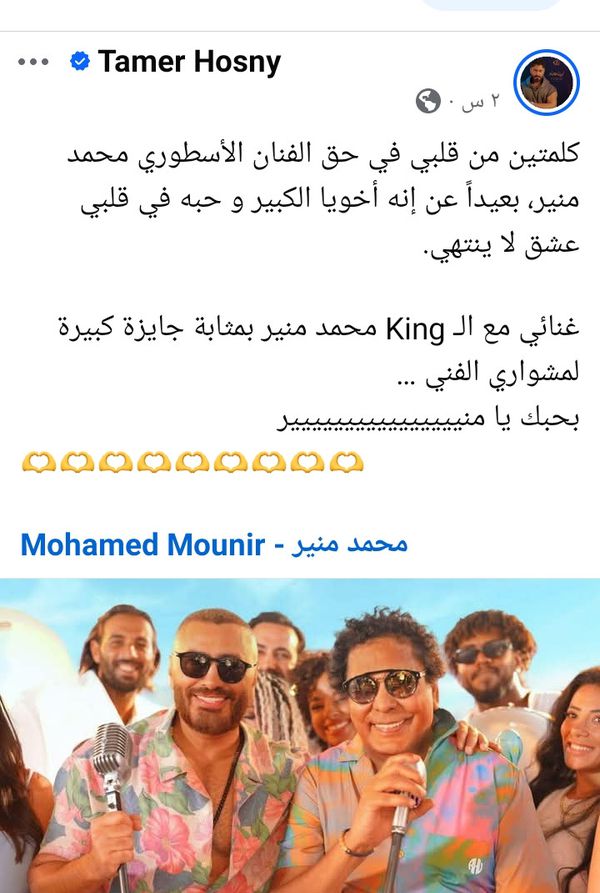Tap Tamer Hosny's profile picture
The height and width of the screenshot is (893, 600).
click(547, 82)
